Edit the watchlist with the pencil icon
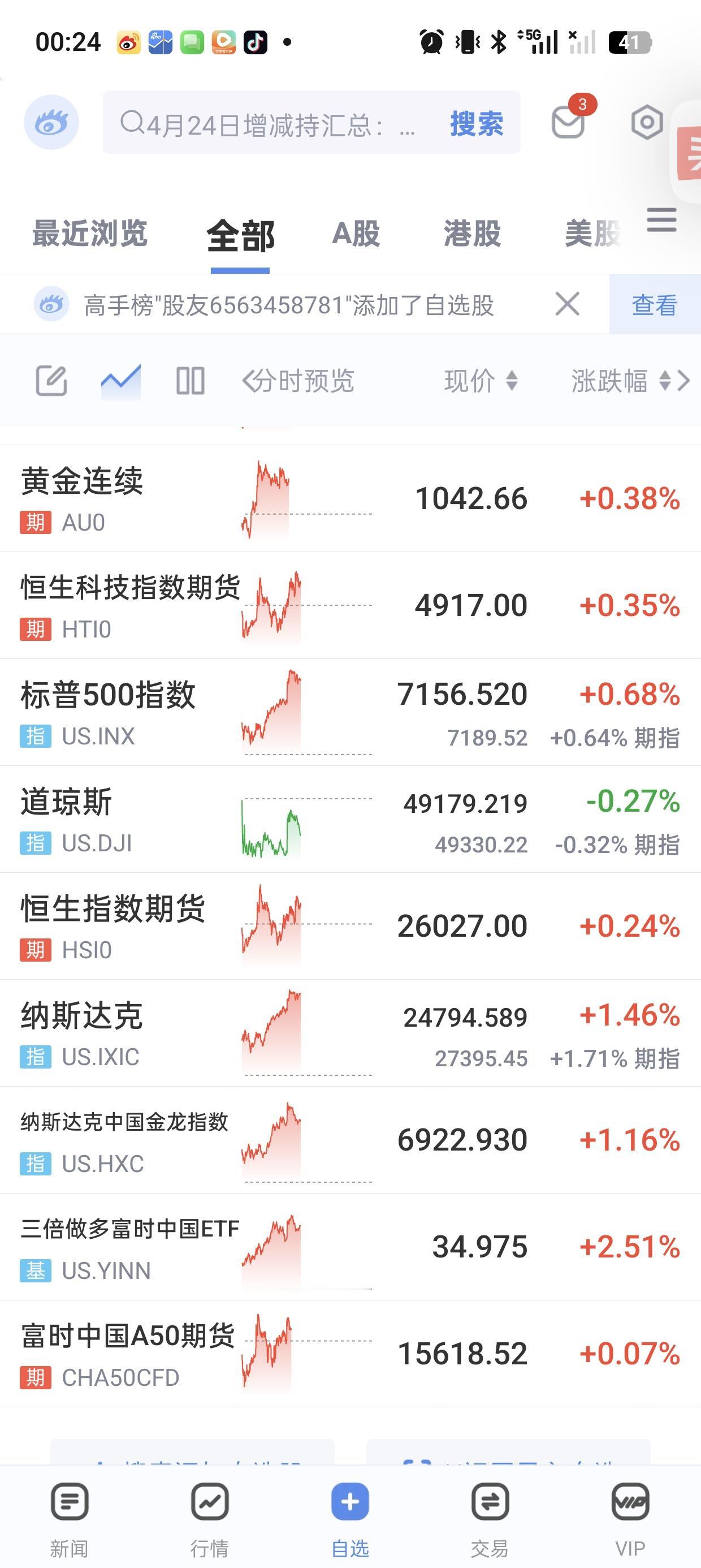Screen dimensions: 701x1568 click(x=51, y=381)
